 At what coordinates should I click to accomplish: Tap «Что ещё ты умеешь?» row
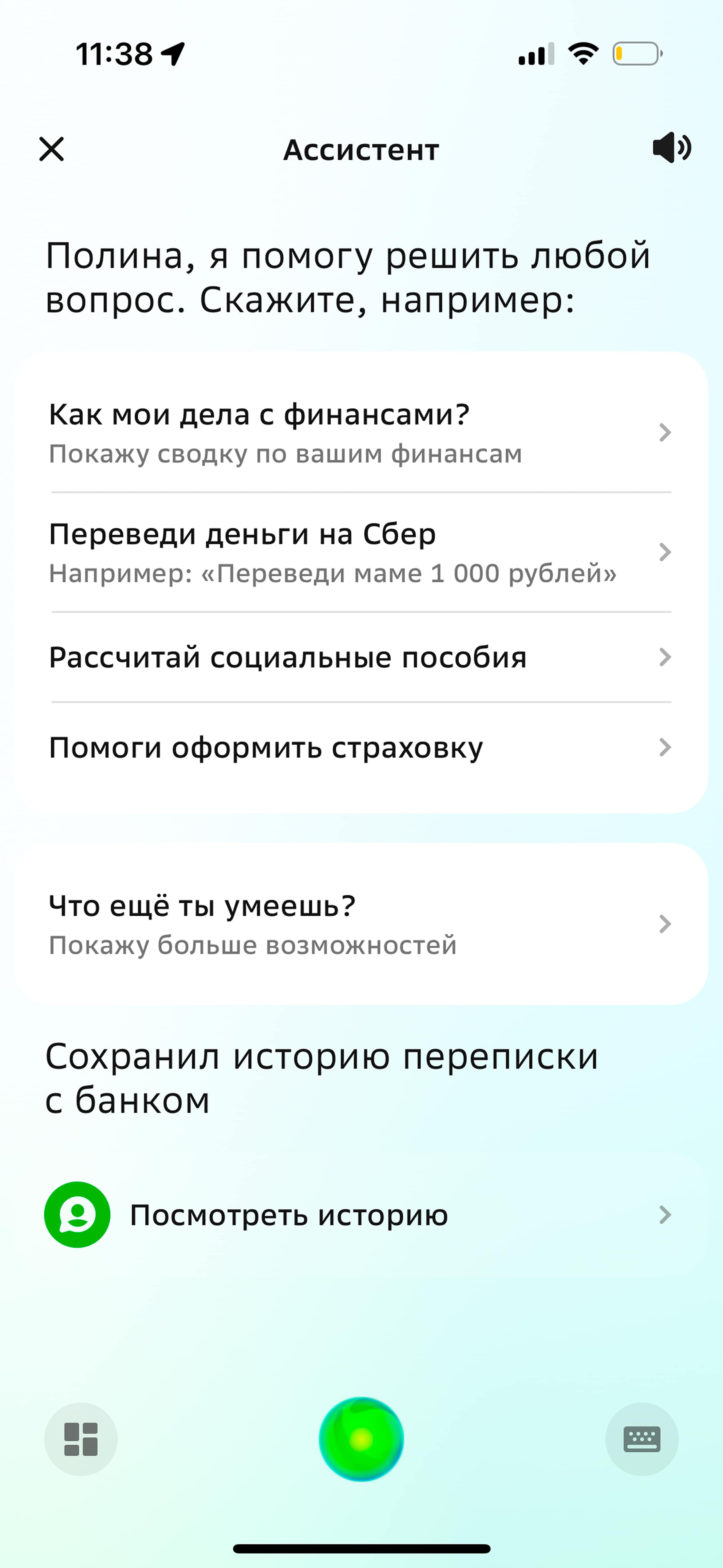360,924
